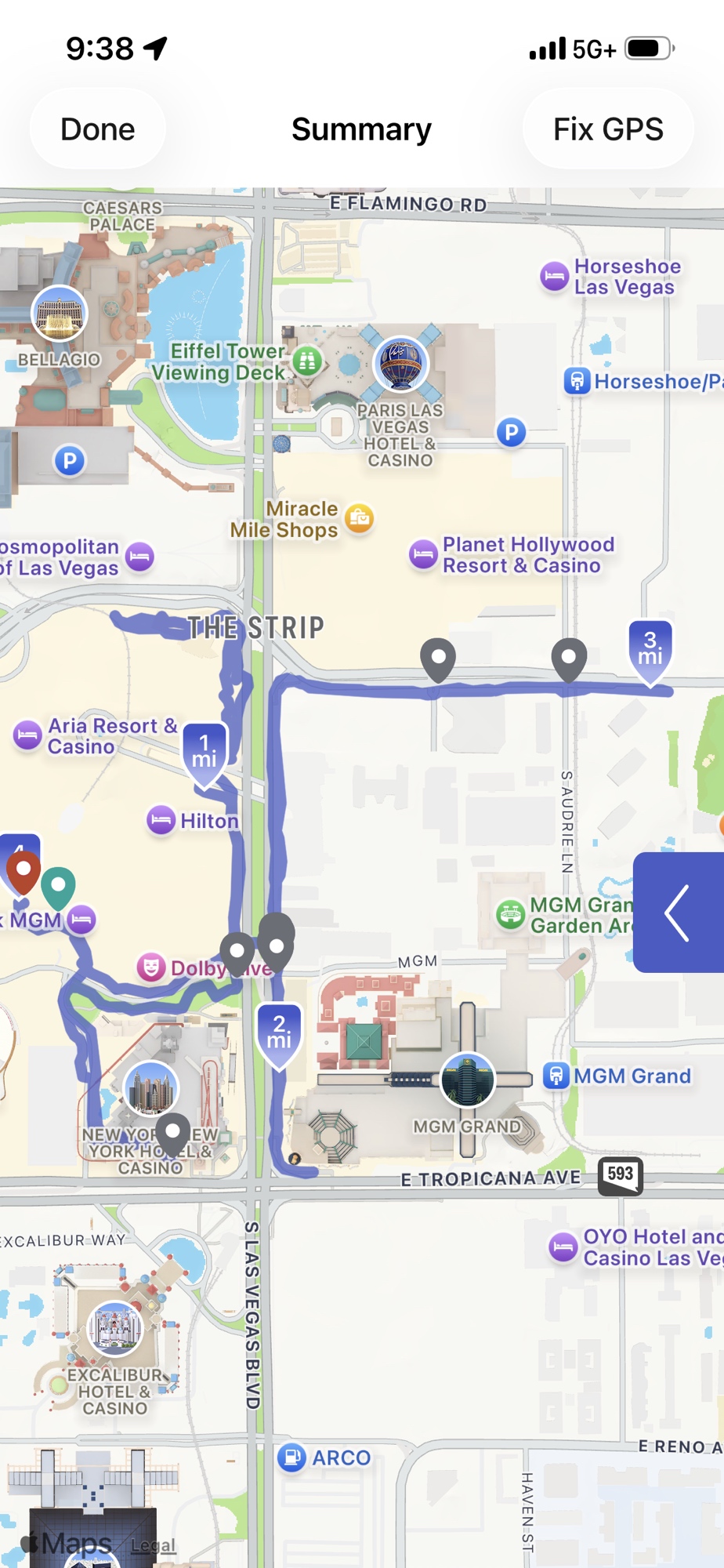The width and height of the screenshot is (724, 1568).
Task: Tap the Cosmopolitan of Las Vegas marker
Action: 140,557
